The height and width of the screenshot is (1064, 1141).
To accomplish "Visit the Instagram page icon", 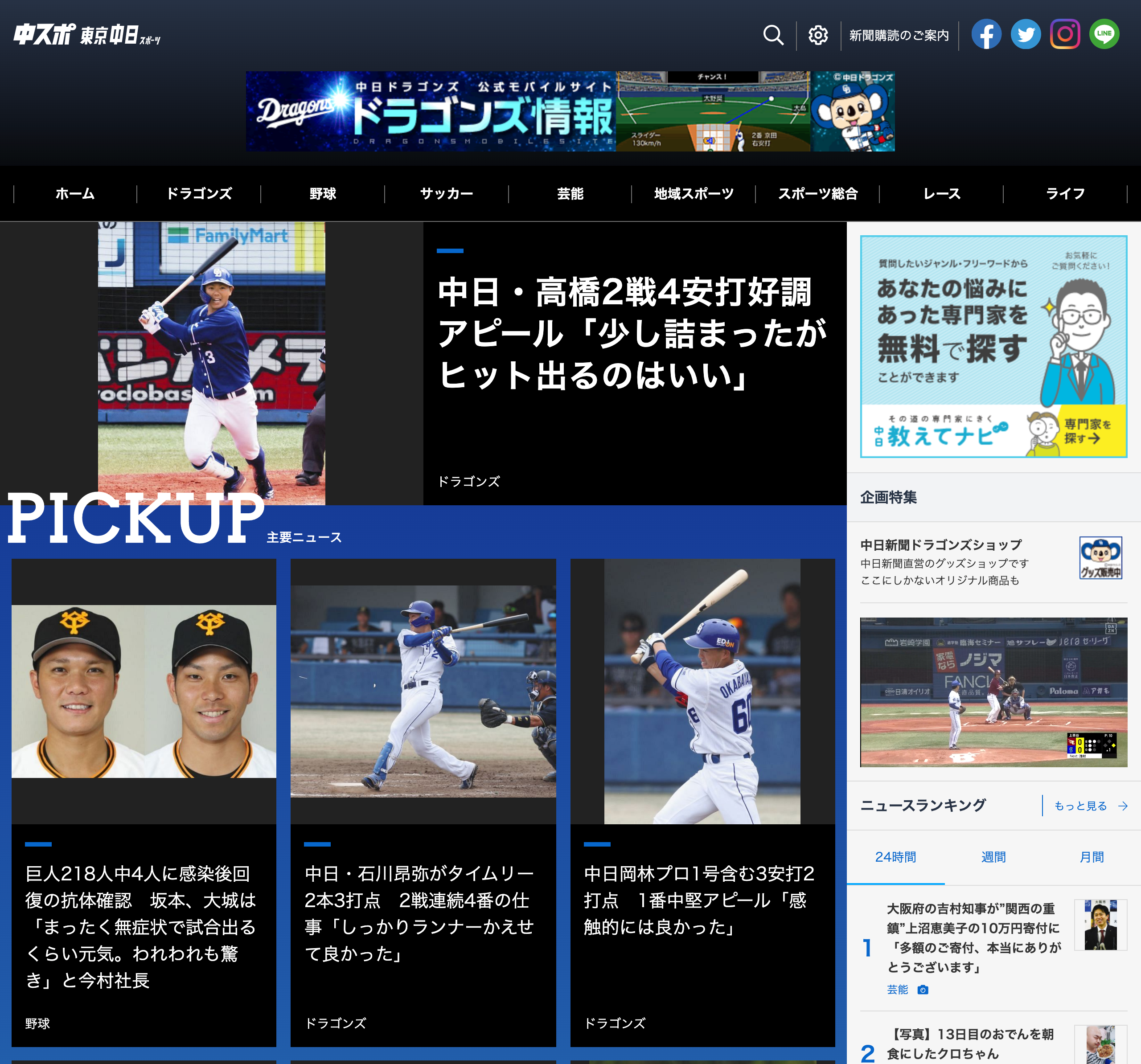I will (1065, 34).
